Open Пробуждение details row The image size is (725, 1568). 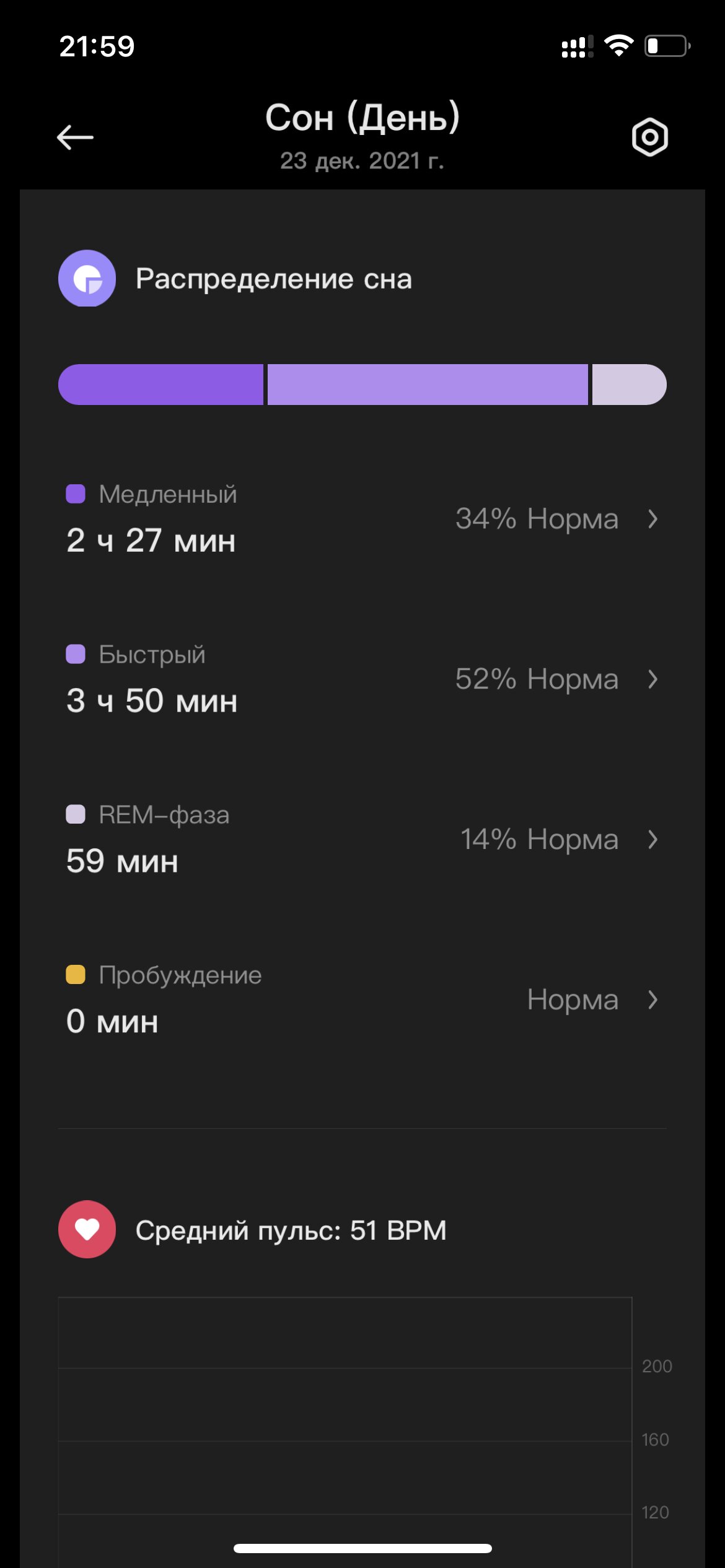point(362,1000)
